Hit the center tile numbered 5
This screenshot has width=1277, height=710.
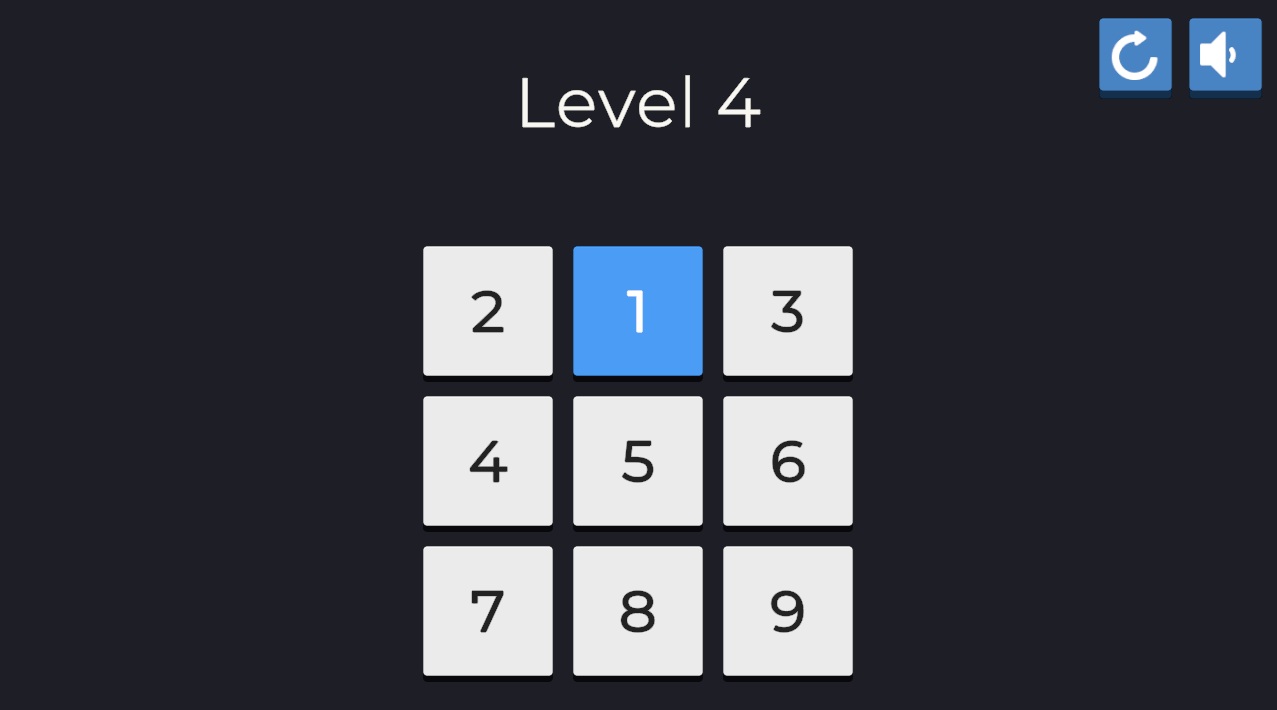(638, 461)
